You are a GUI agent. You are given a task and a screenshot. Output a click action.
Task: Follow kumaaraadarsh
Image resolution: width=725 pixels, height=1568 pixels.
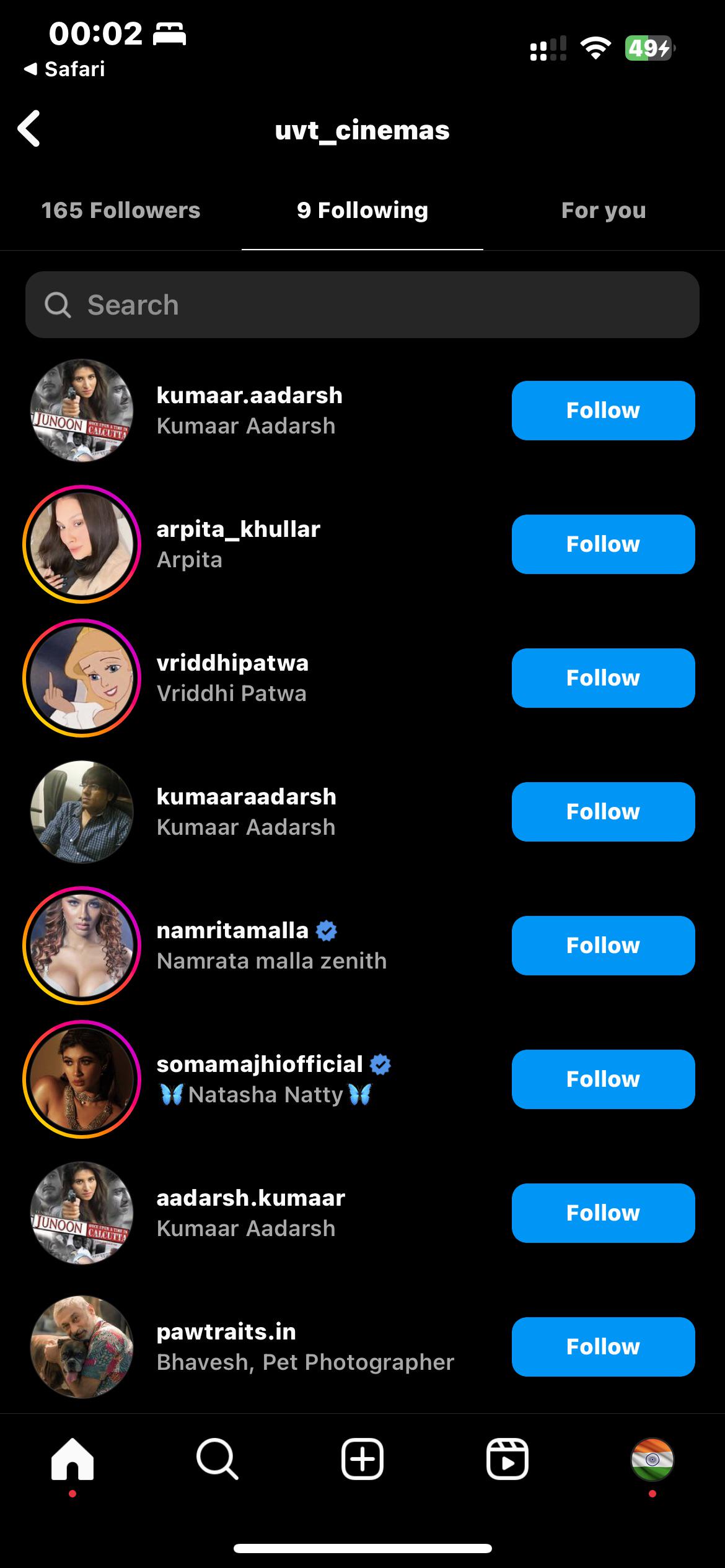[602, 812]
